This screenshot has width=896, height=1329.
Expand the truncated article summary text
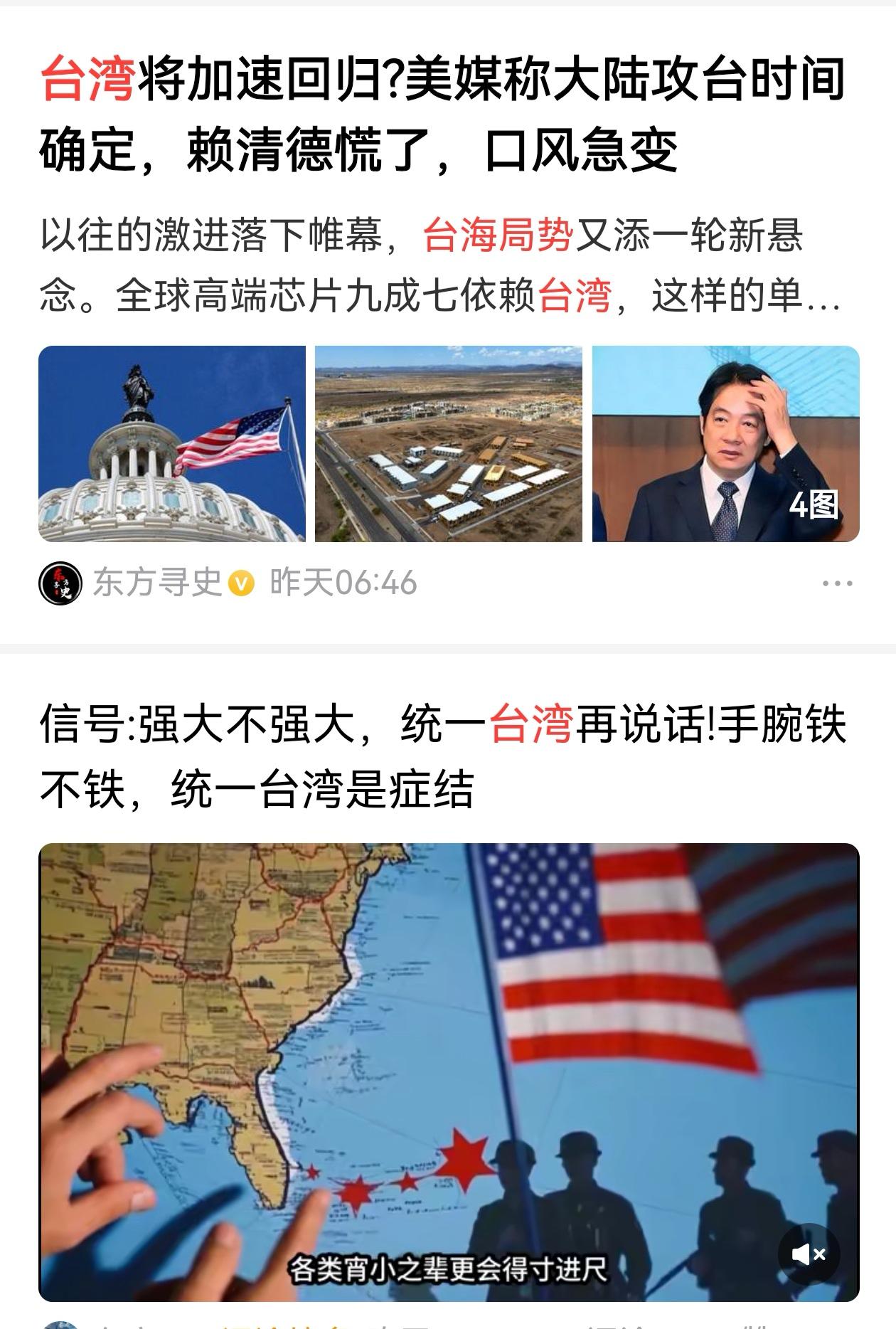pos(441,267)
